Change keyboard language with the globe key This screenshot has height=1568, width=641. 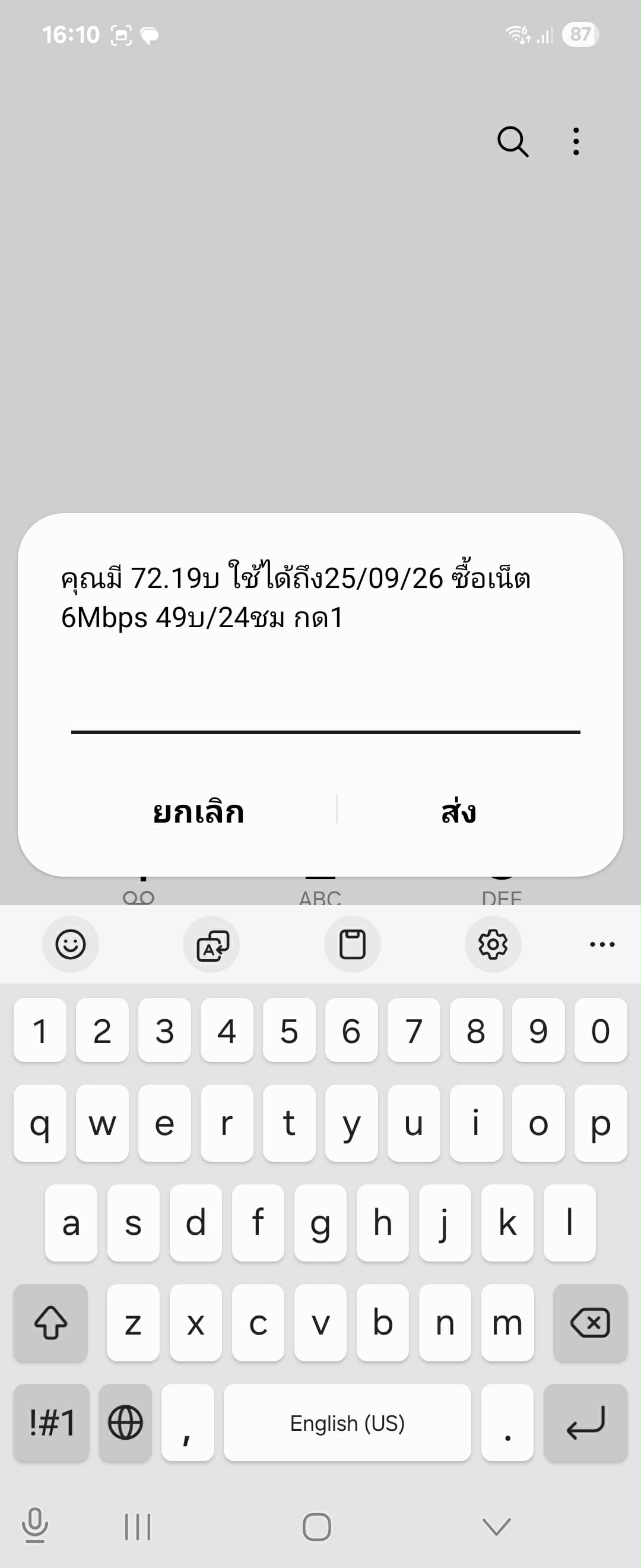click(x=125, y=1422)
